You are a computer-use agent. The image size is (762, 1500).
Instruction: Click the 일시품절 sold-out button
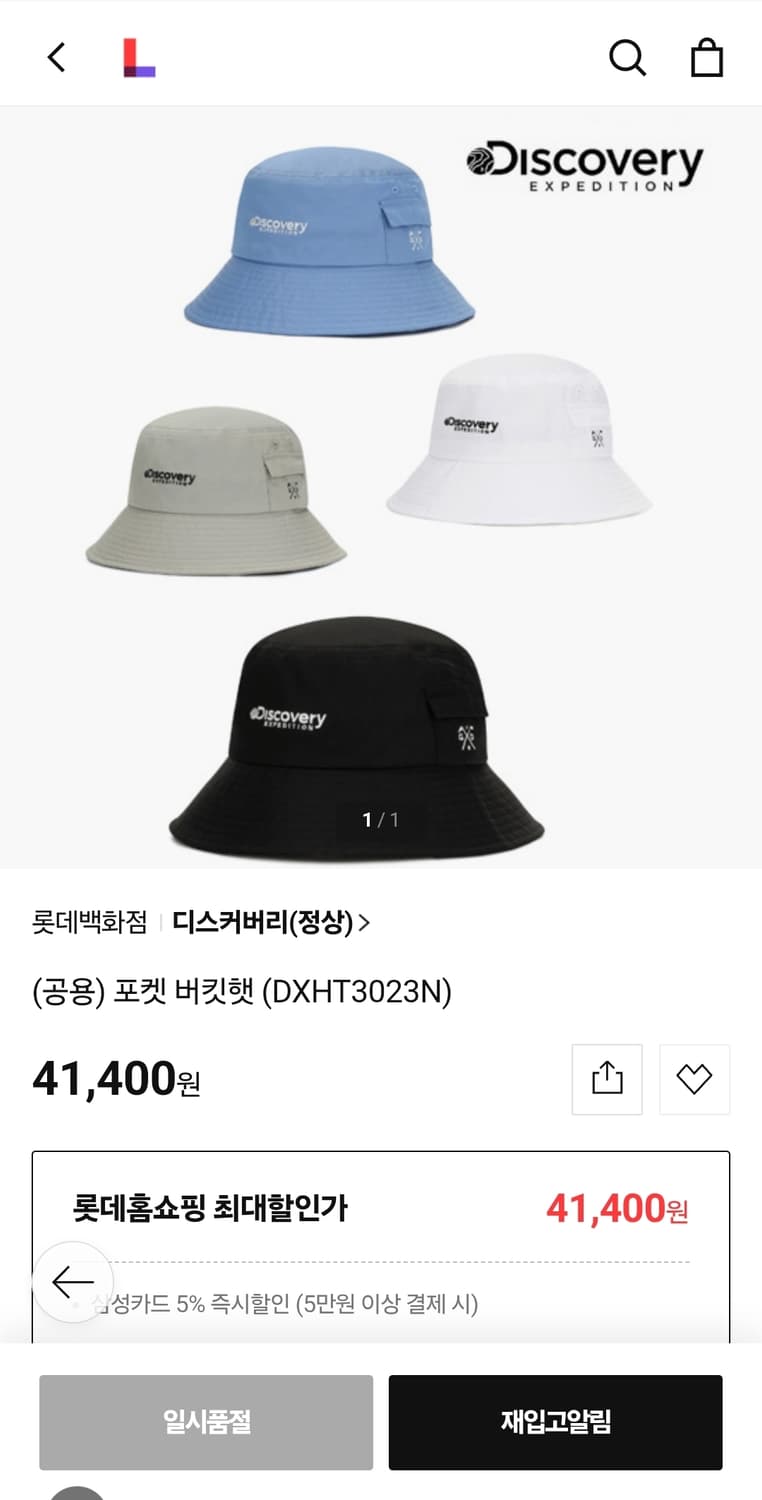206,1422
